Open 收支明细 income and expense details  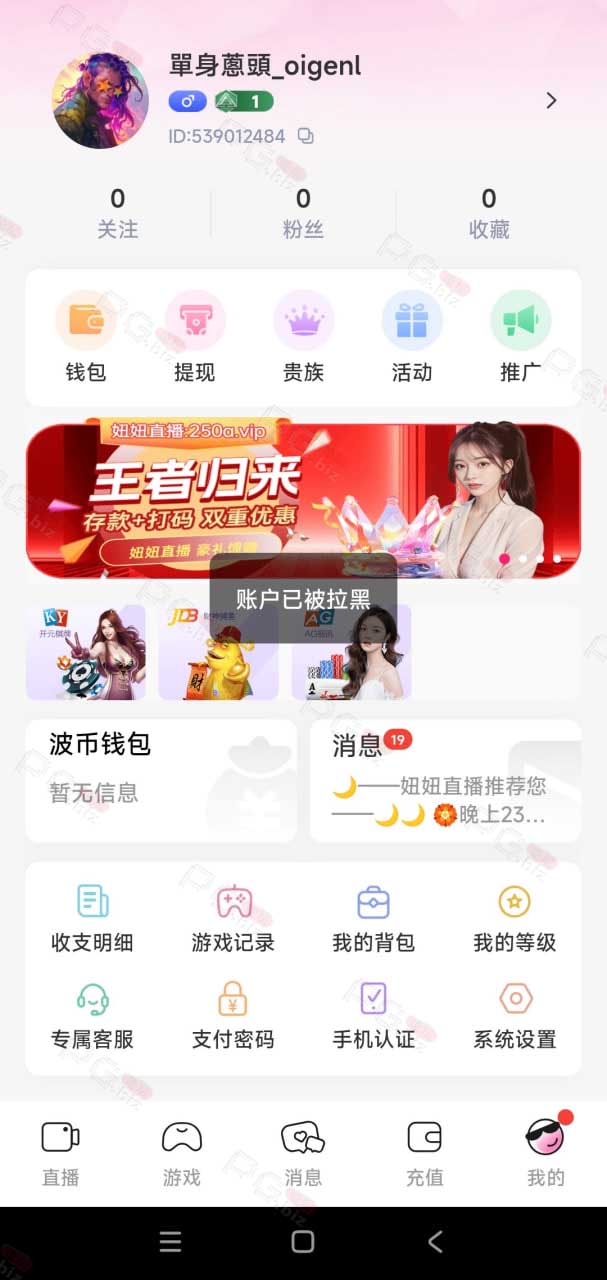[x=92, y=918]
